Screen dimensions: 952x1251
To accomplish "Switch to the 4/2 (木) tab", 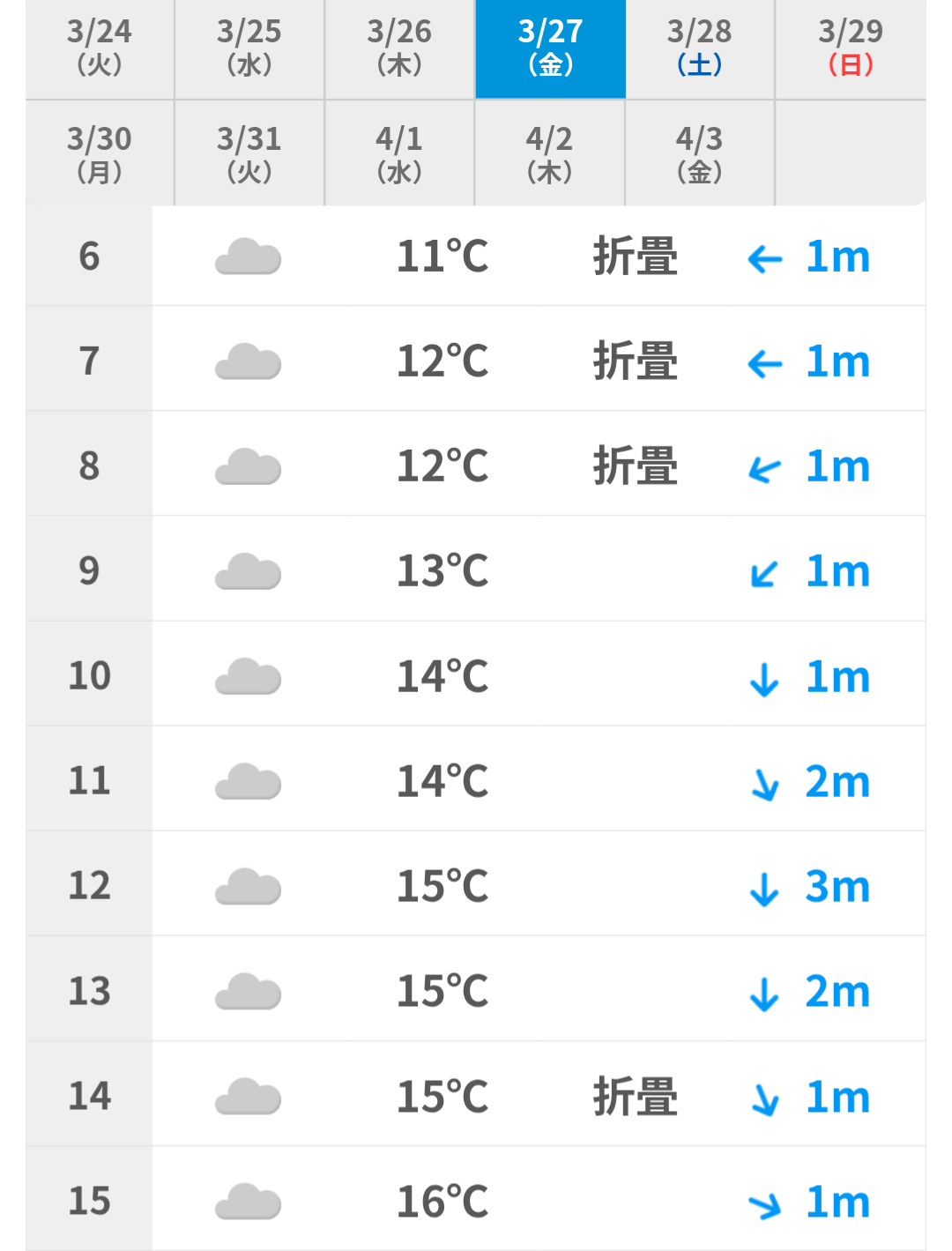I will [549, 152].
